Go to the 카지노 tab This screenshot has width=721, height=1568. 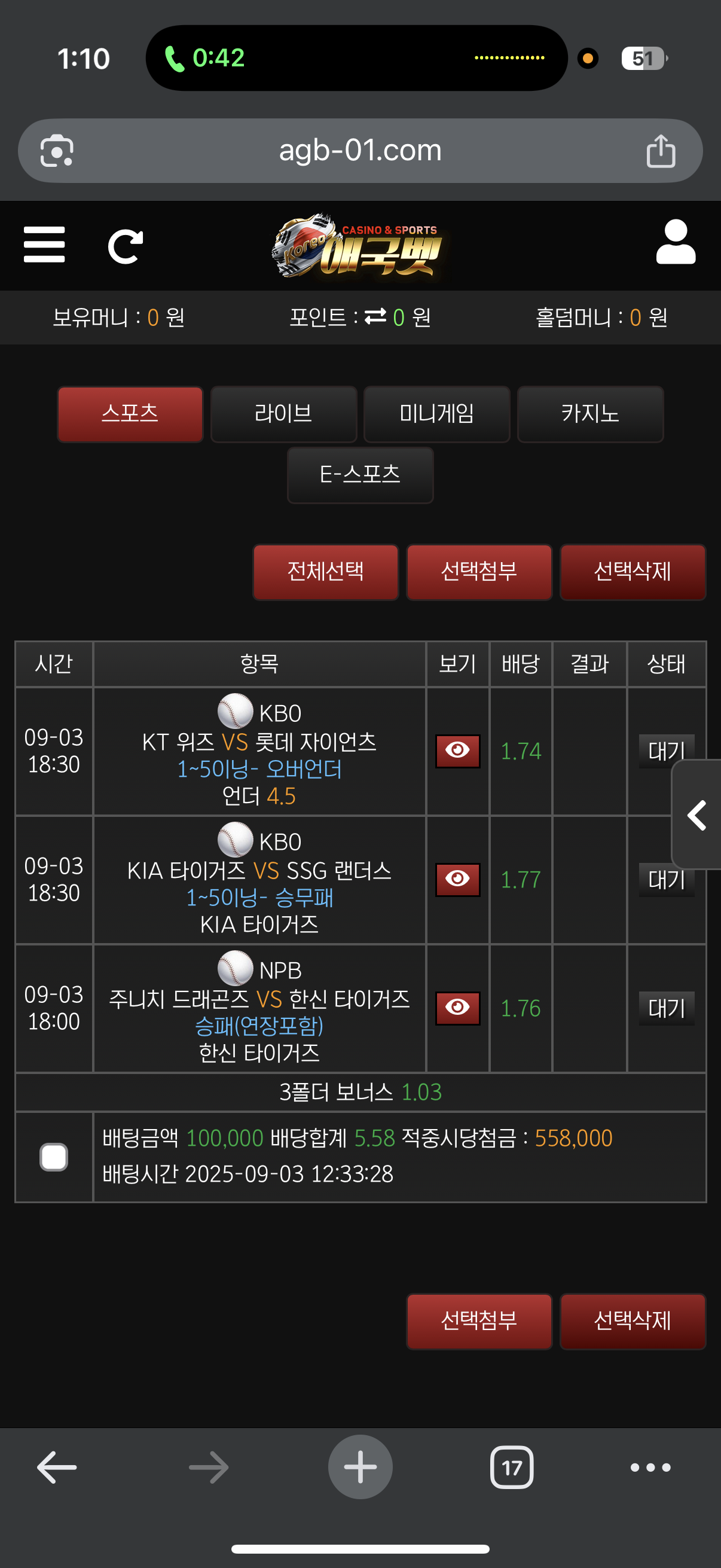[x=590, y=414]
